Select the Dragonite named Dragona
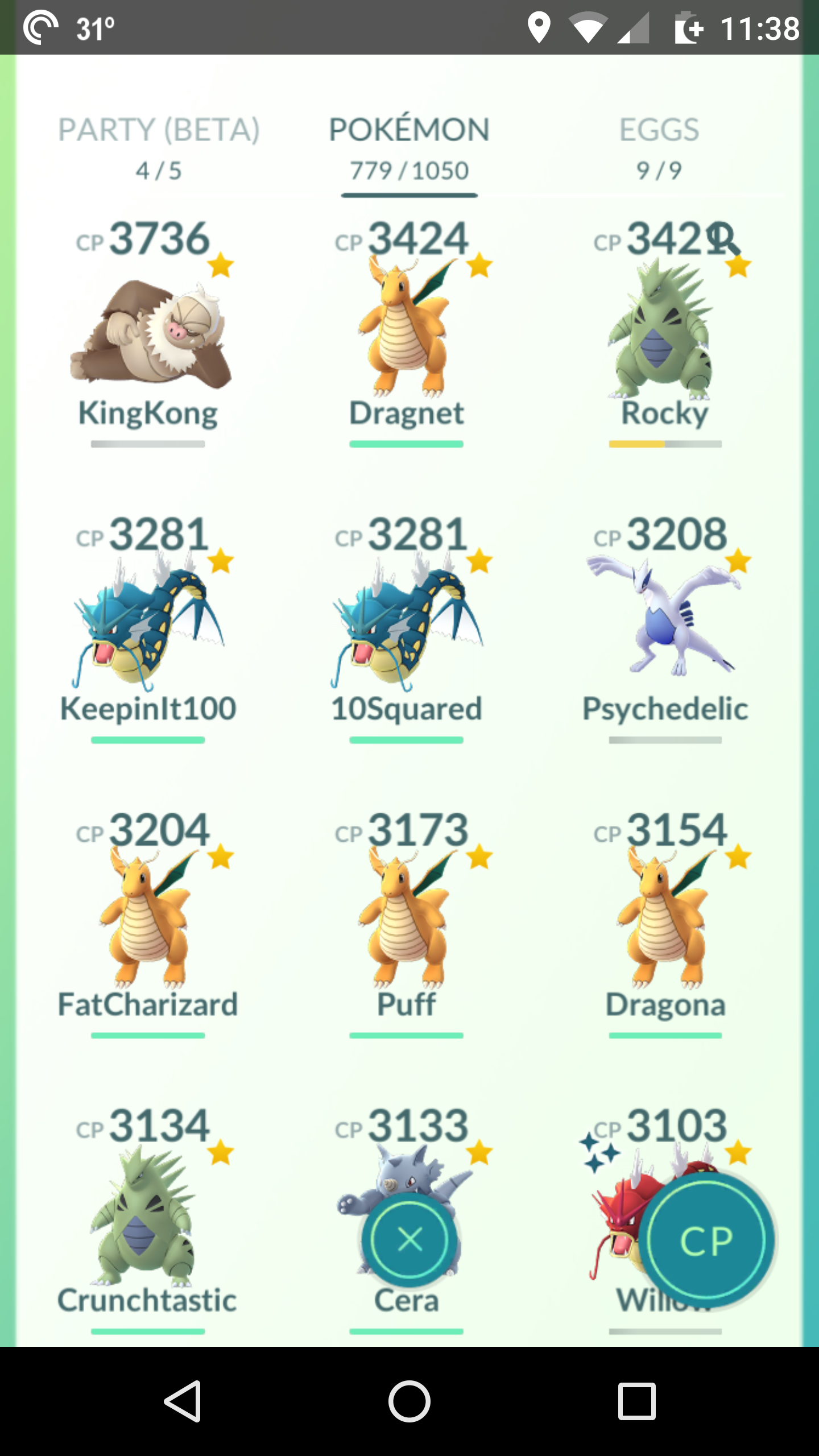Viewport: 819px width, 1456px height. [665, 924]
